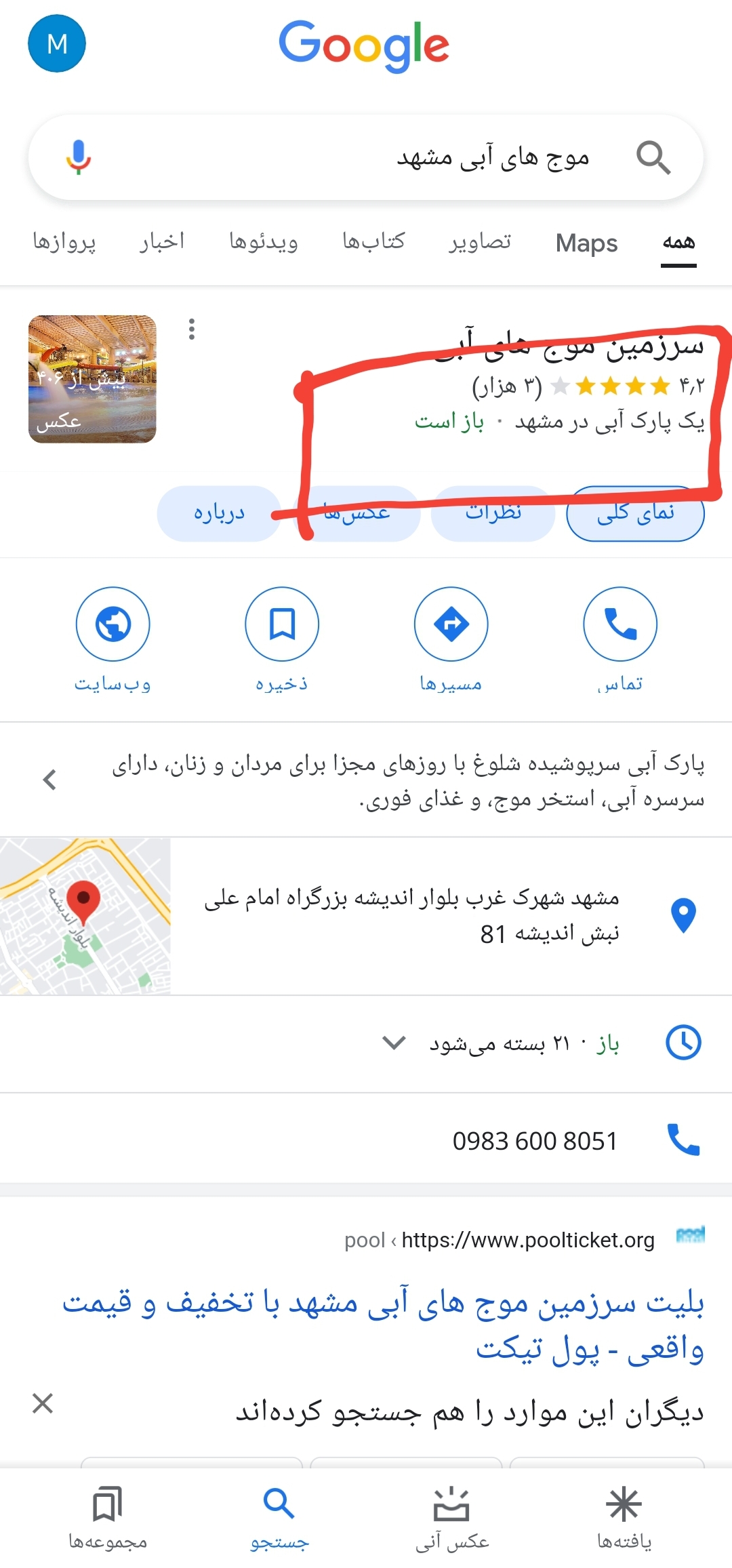Open the three-dot overflow menu
This screenshot has width=732, height=1568.
tap(192, 329)
